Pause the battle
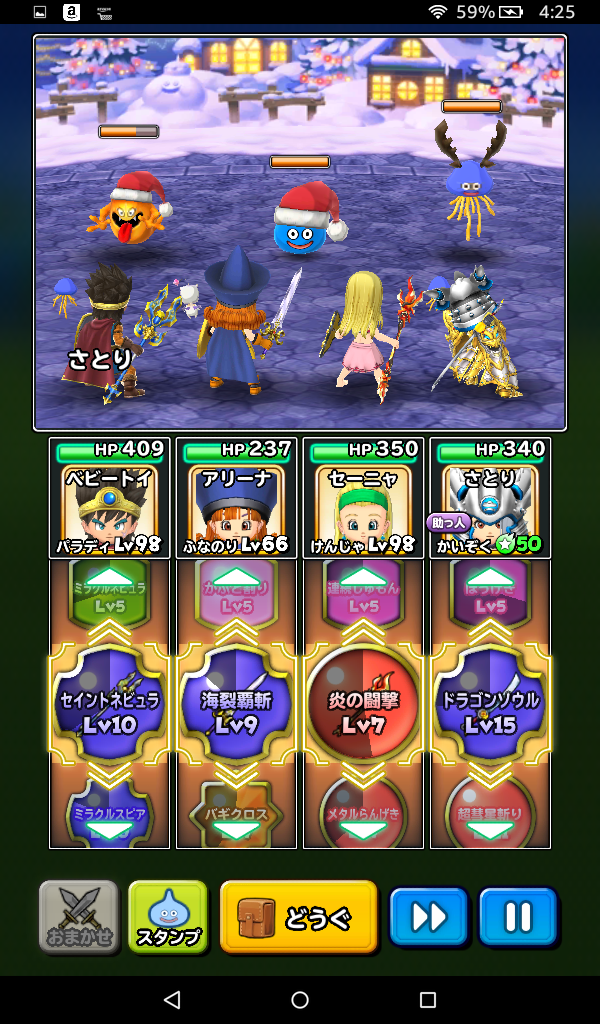The image size is (600, 1024). tap(517, 916)
